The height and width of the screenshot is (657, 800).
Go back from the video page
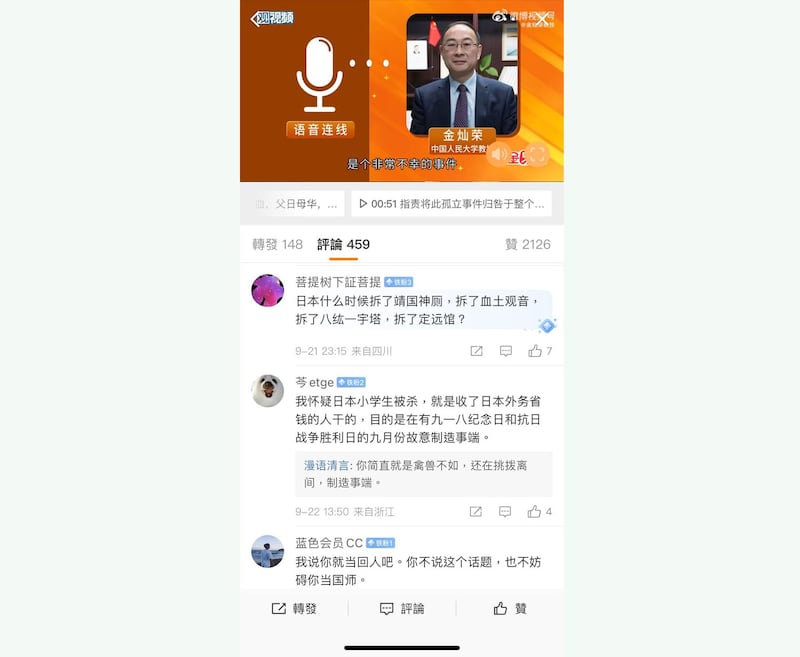pos(256,18)
